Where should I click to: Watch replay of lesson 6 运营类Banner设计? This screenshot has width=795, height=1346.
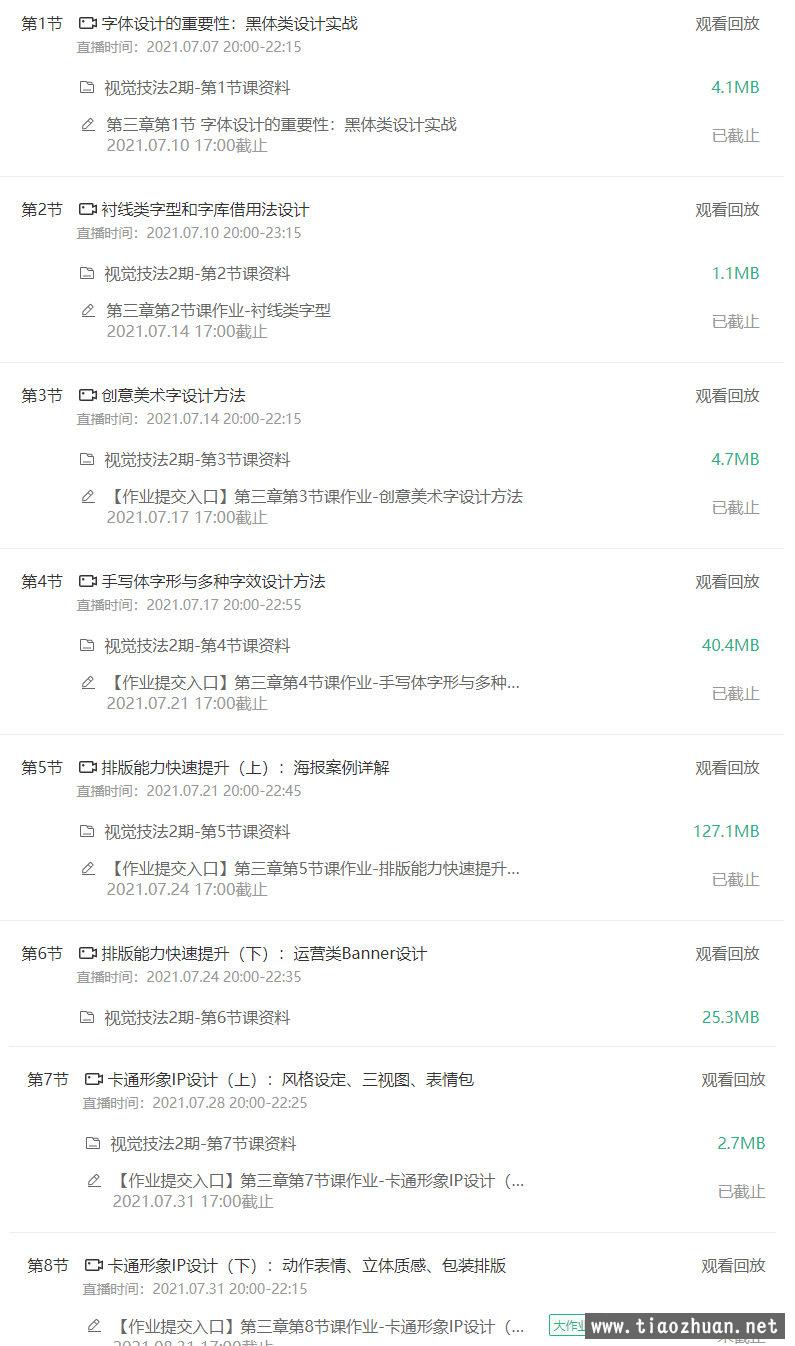(x=727, y=954)
